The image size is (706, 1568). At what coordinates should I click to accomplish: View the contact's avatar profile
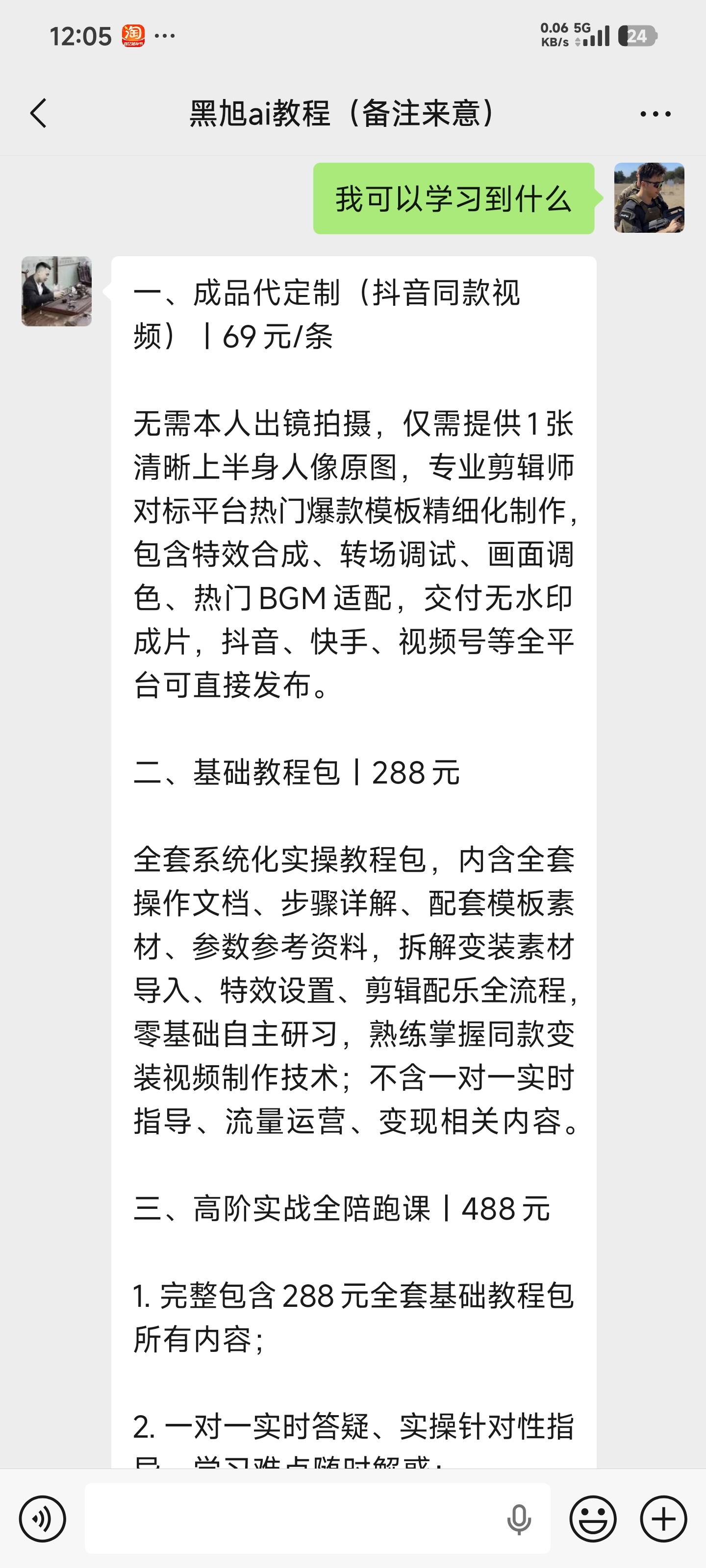(57, 291)
